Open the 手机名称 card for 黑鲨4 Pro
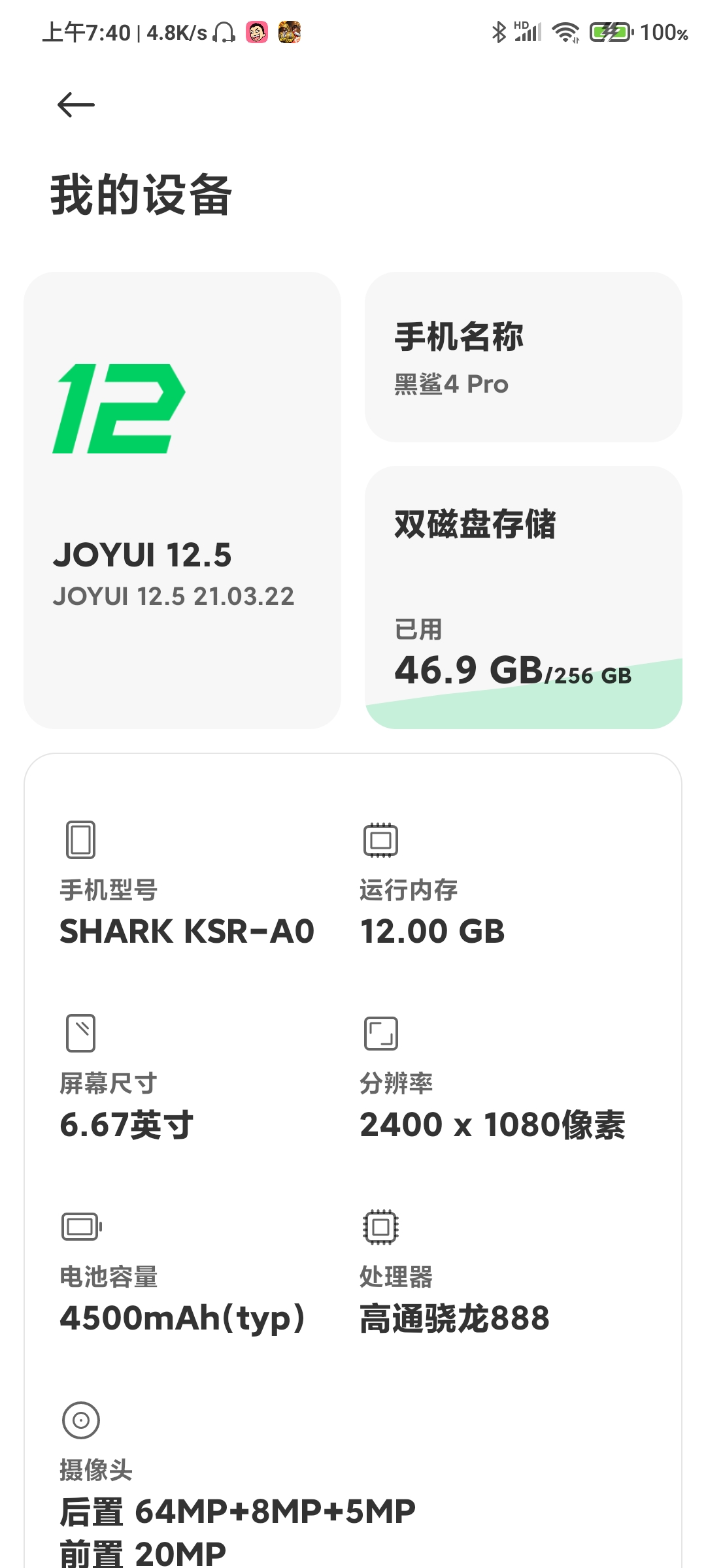 pos(524,357)
